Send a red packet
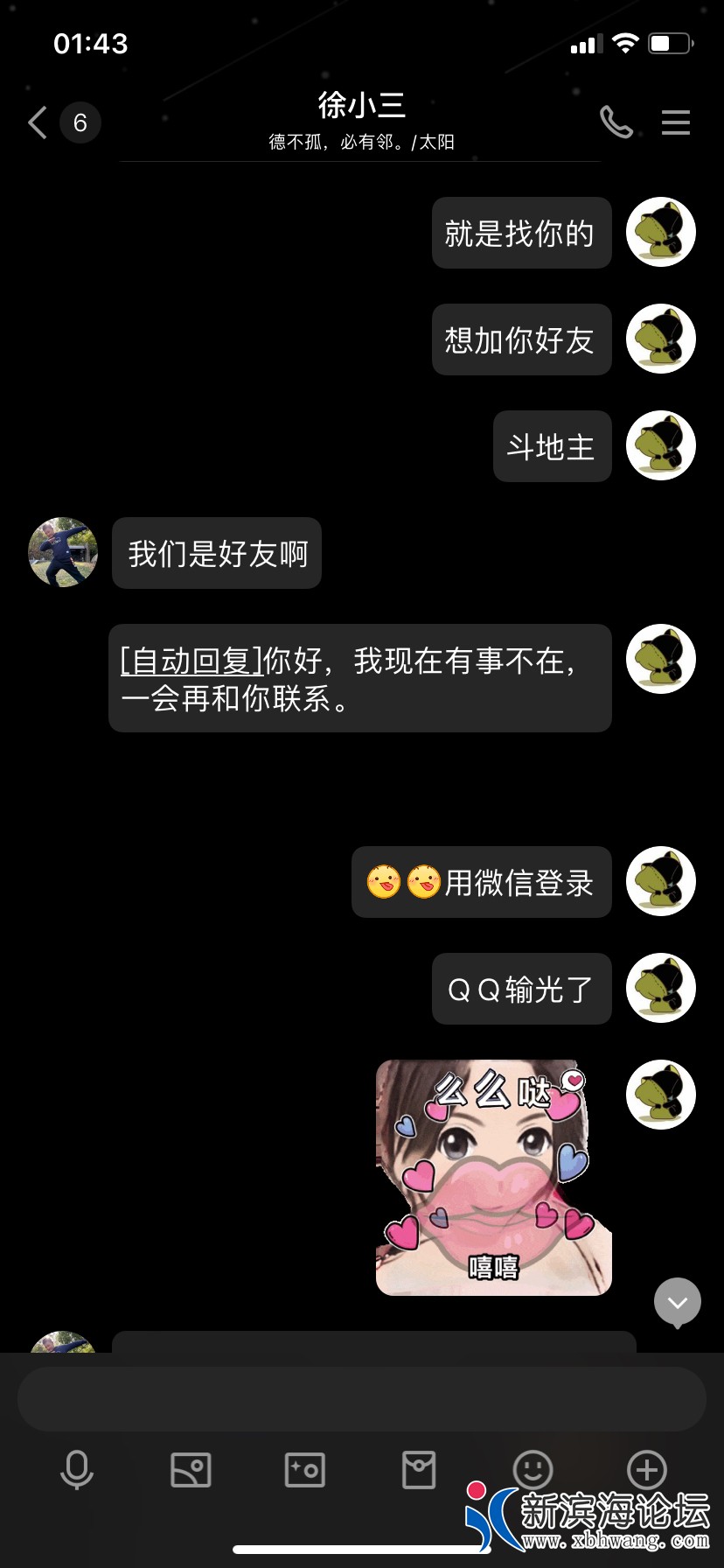724x1568 pixels. (419, 1469)
